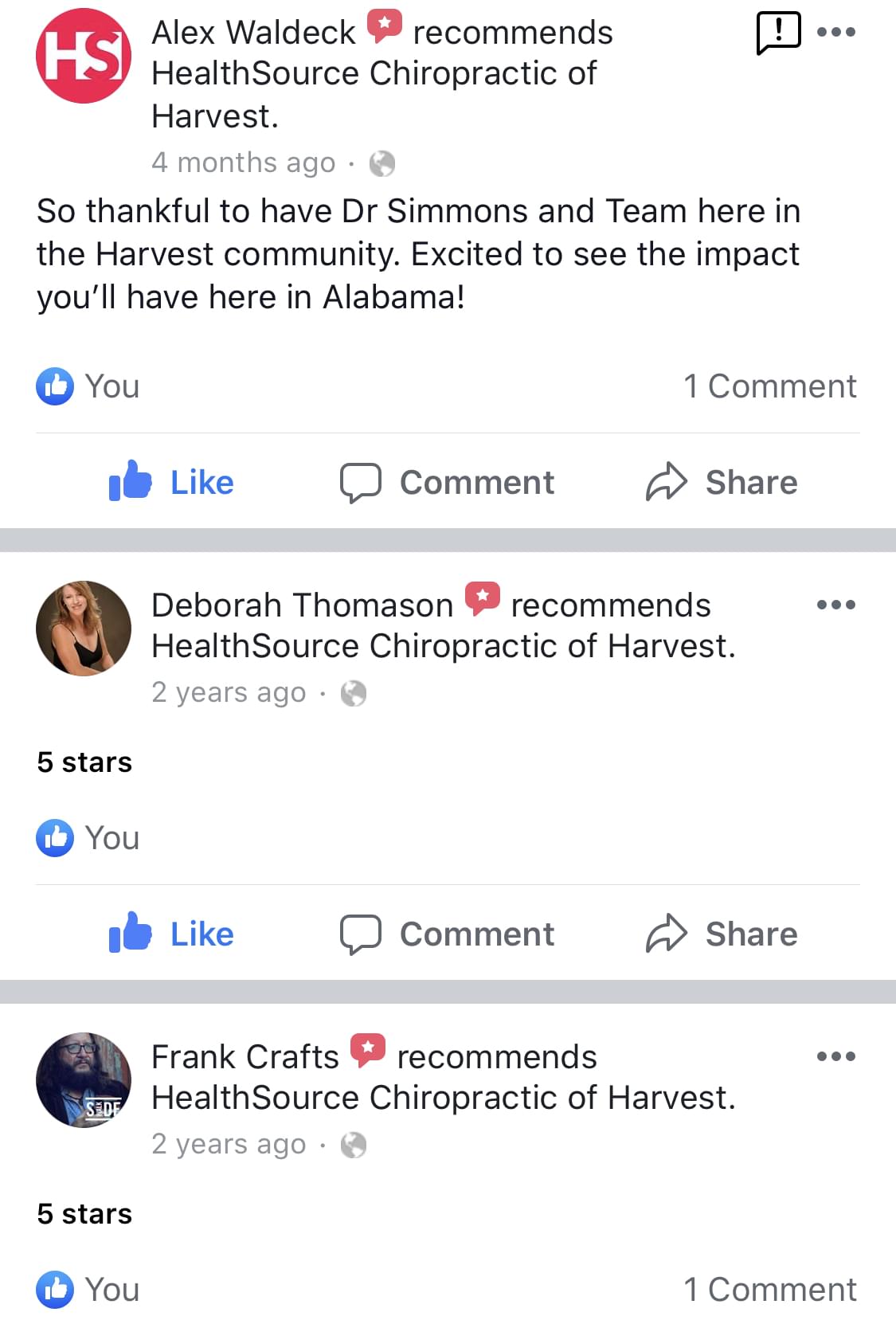Screen dimensions: 896x1320
Task: Open overflow menu on Frank Crafts' review
Action: click(836, 1057)
